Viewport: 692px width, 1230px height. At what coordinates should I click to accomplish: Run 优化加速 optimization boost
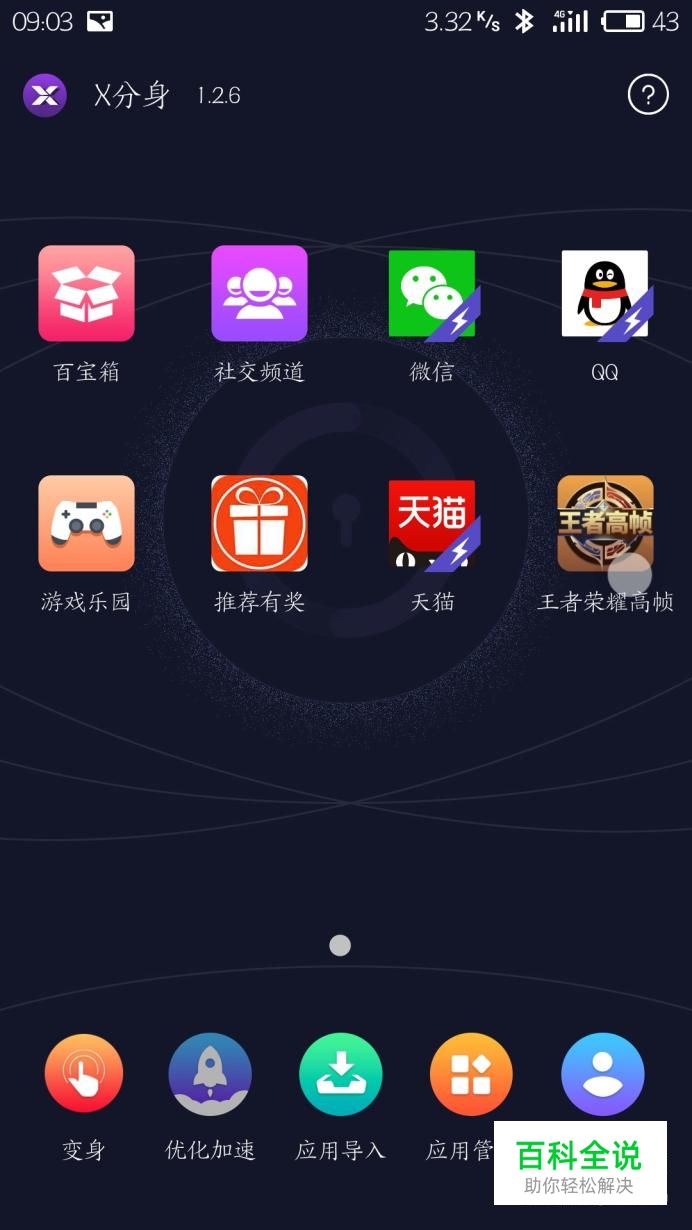[210, 1075]
